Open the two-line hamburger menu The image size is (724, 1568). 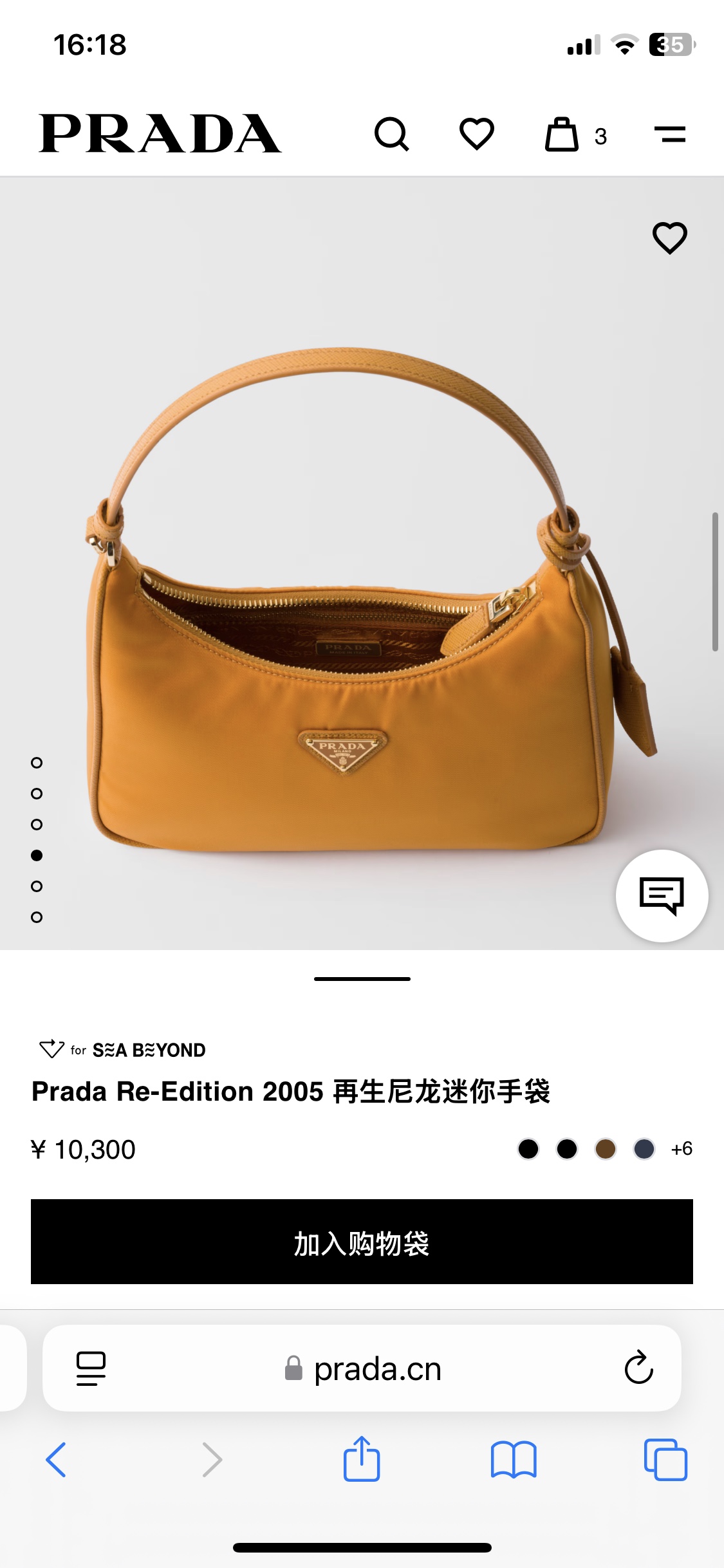(670, 135)
